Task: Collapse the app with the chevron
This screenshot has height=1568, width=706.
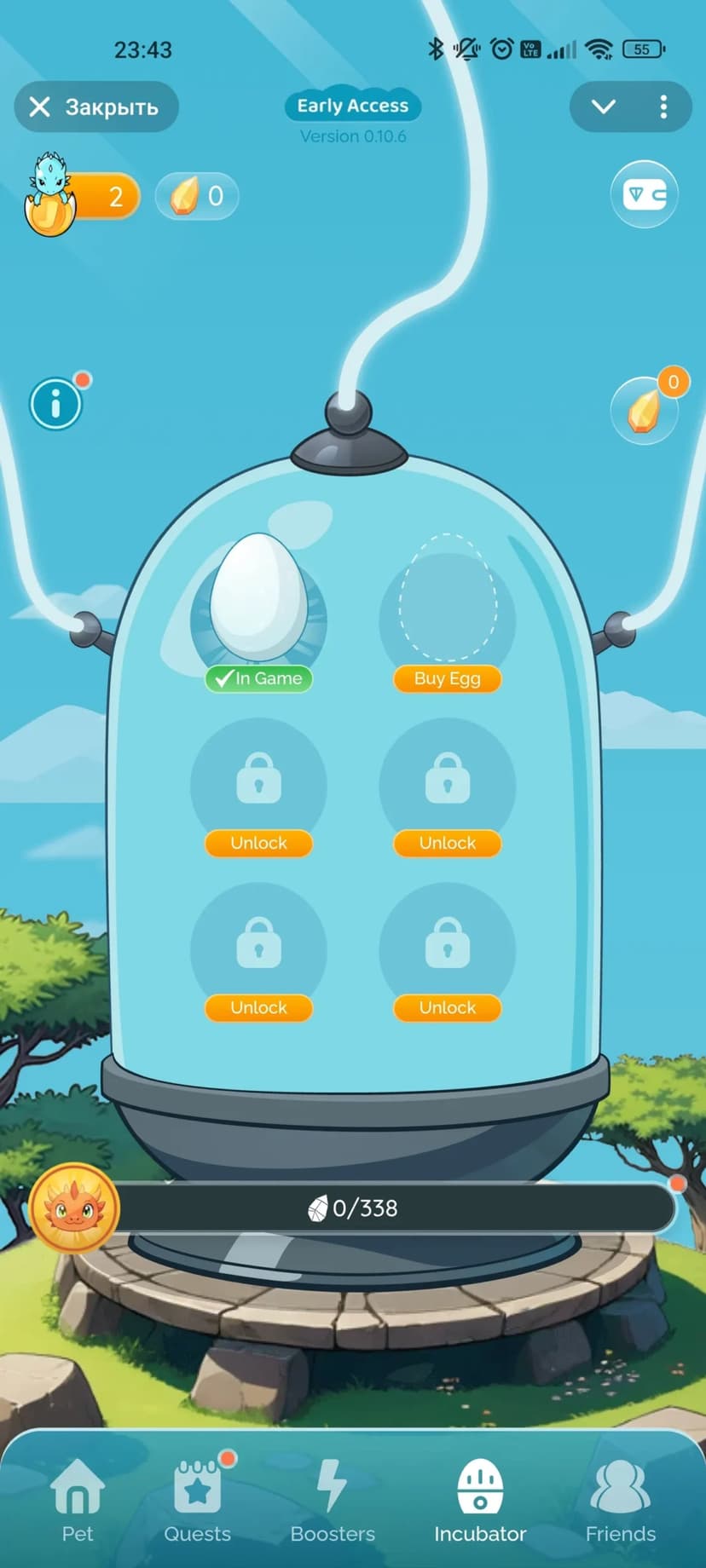Action: pyautogui.click(x=603, y=107)
